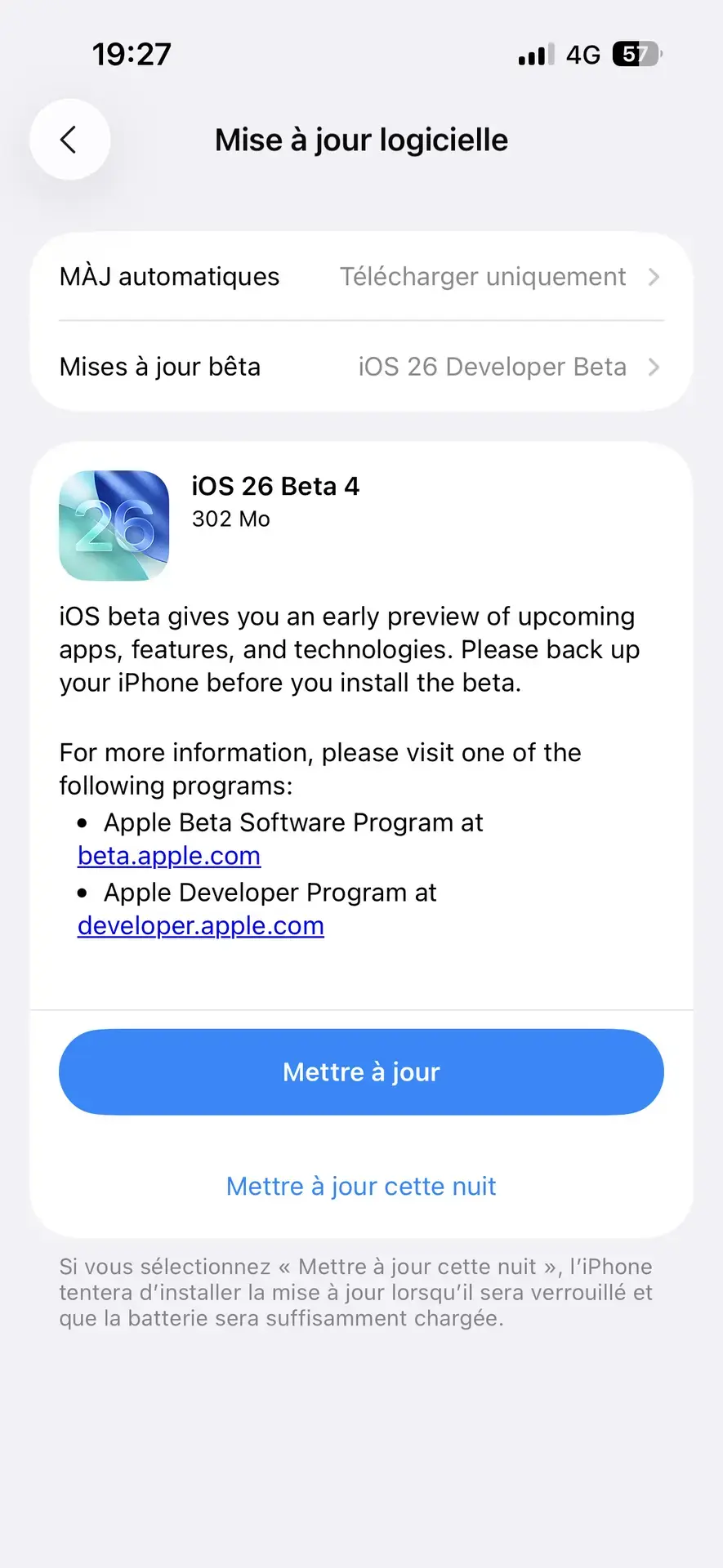723x1568 pixels.
Task: Tap the 4G network indicator
Action: [582, 54]
